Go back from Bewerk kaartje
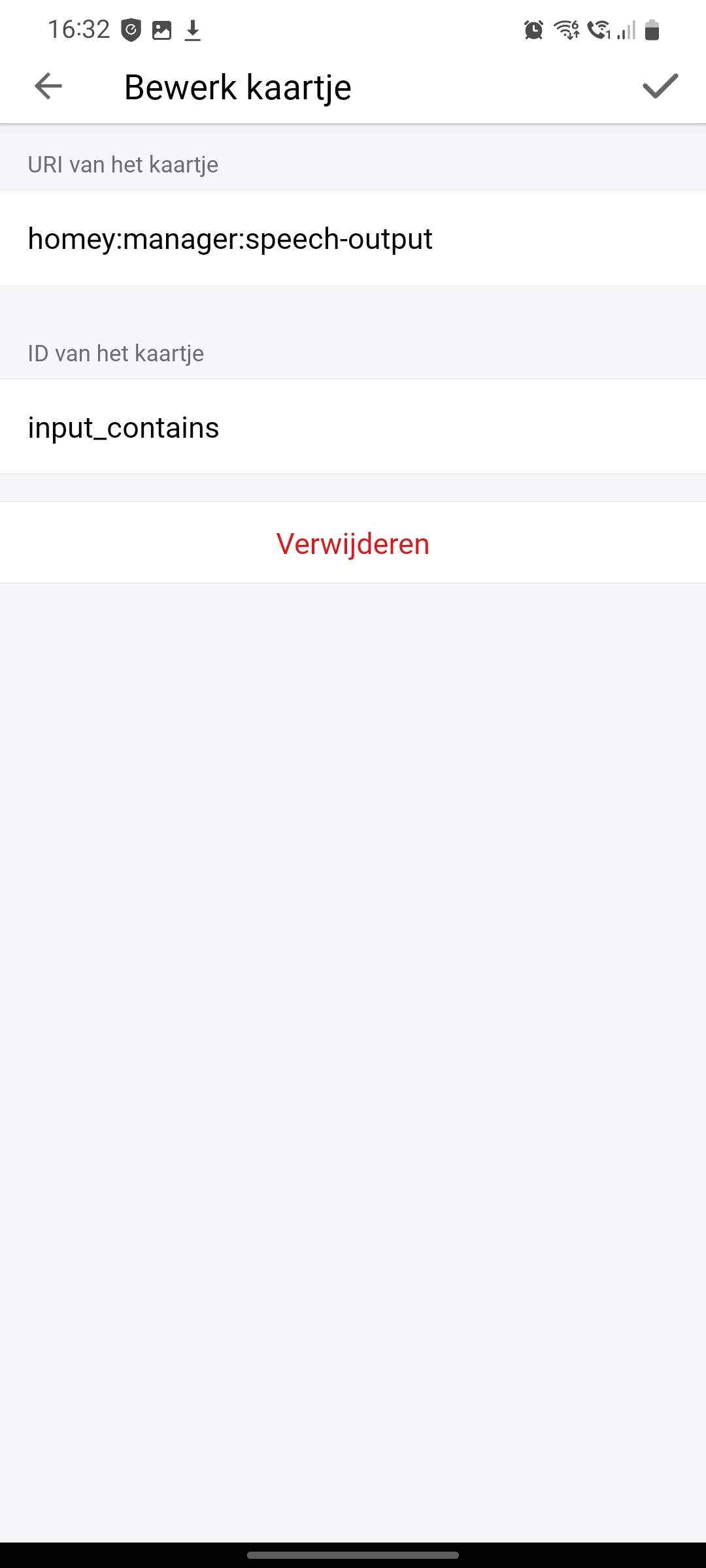The image size is (706, 1568). pyautogui.click(x=48, y=86)
